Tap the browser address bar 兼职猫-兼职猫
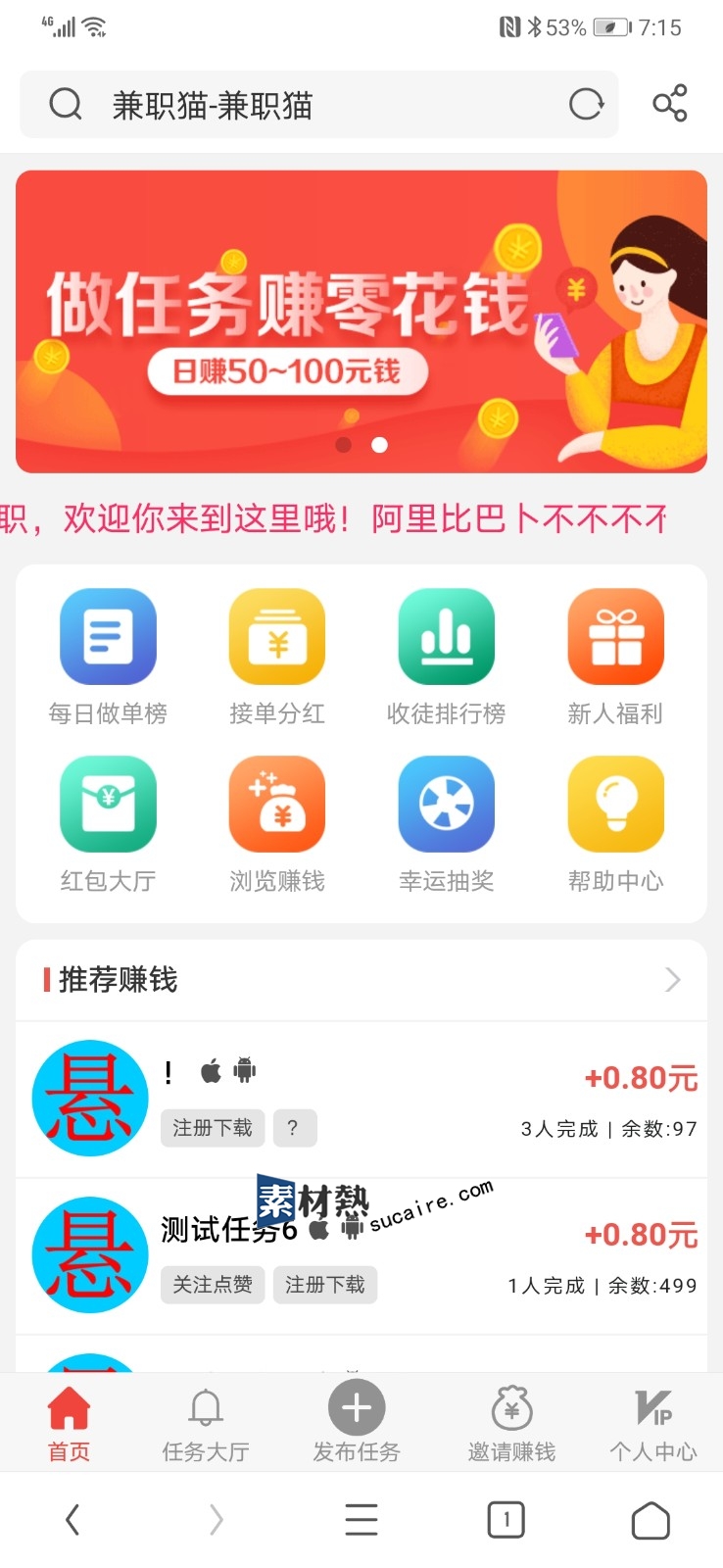The height and width of the screenshot is (1568, 723). 294,105
